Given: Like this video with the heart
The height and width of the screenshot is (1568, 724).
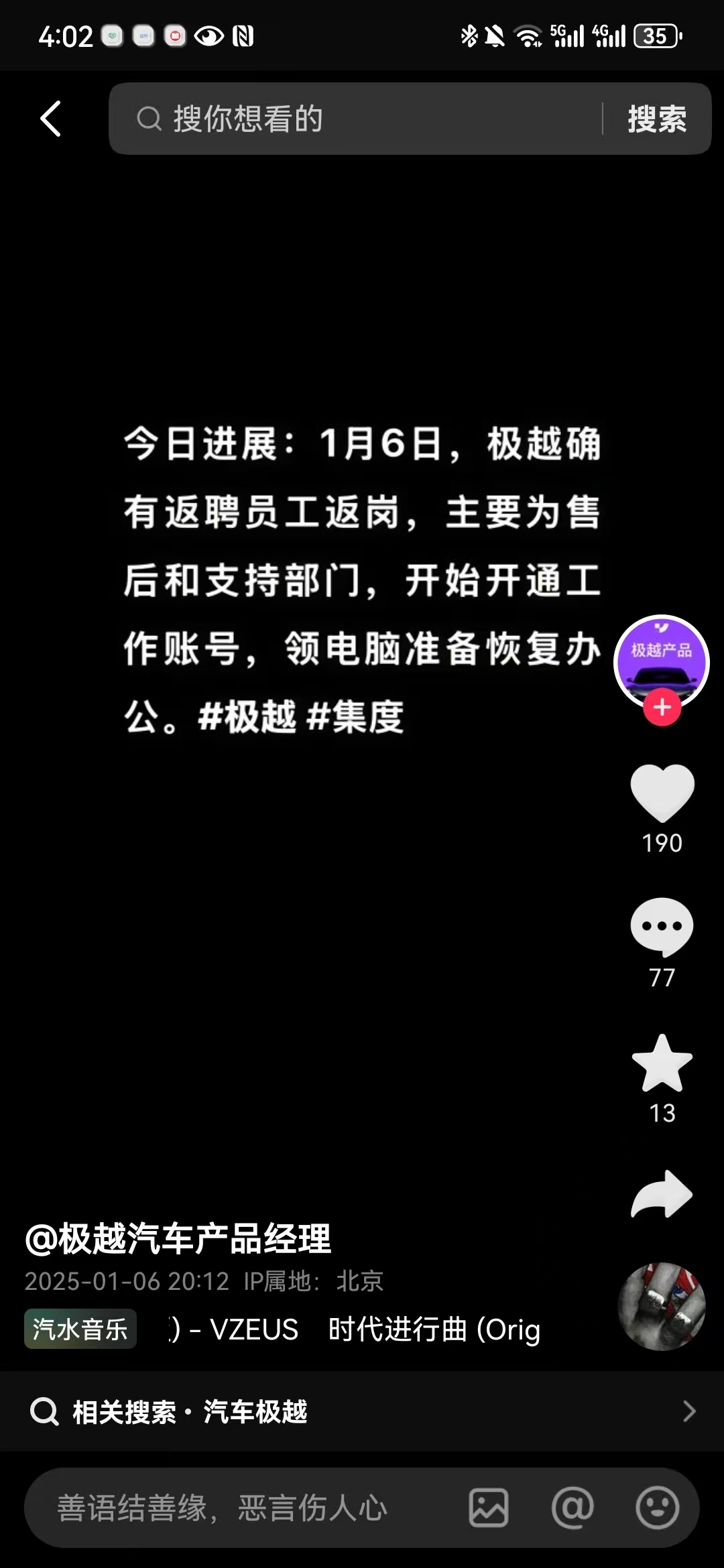Looking at the screenshot, I should click(x=662, y=793).
